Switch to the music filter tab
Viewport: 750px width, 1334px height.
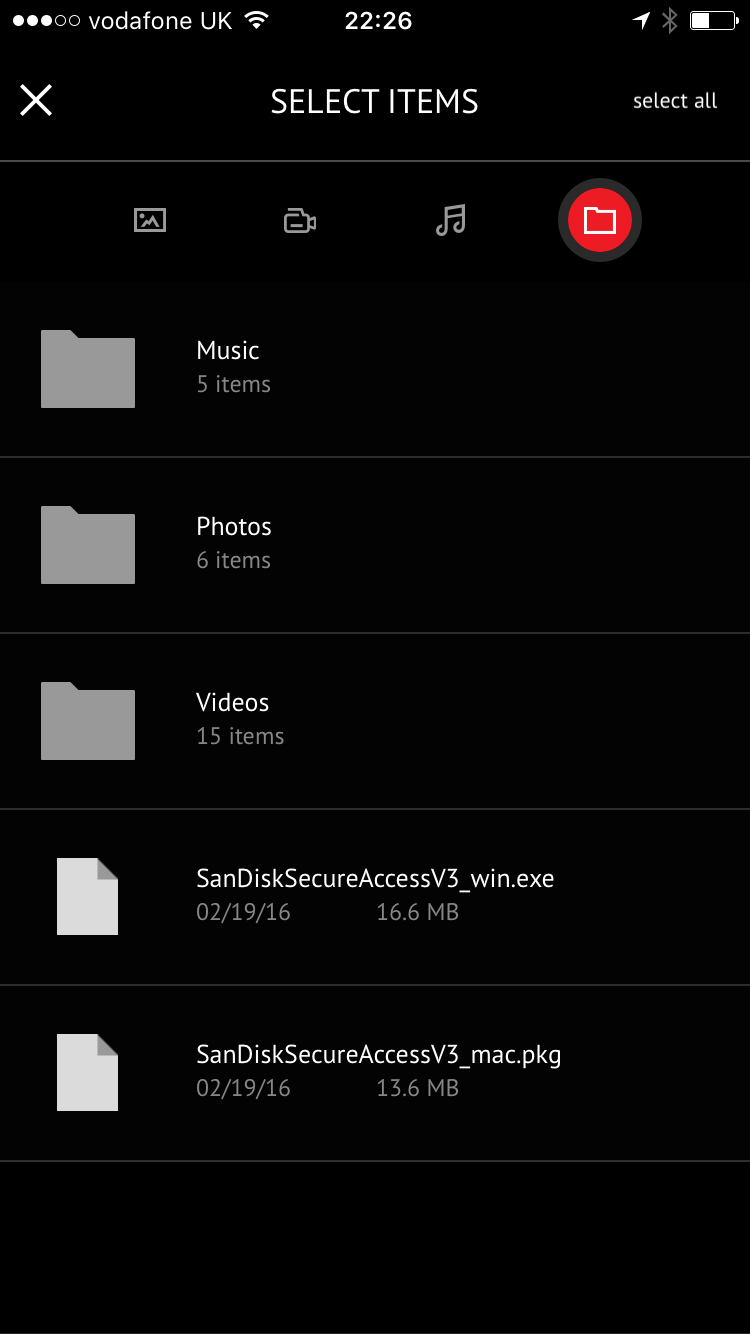point(451,220)
